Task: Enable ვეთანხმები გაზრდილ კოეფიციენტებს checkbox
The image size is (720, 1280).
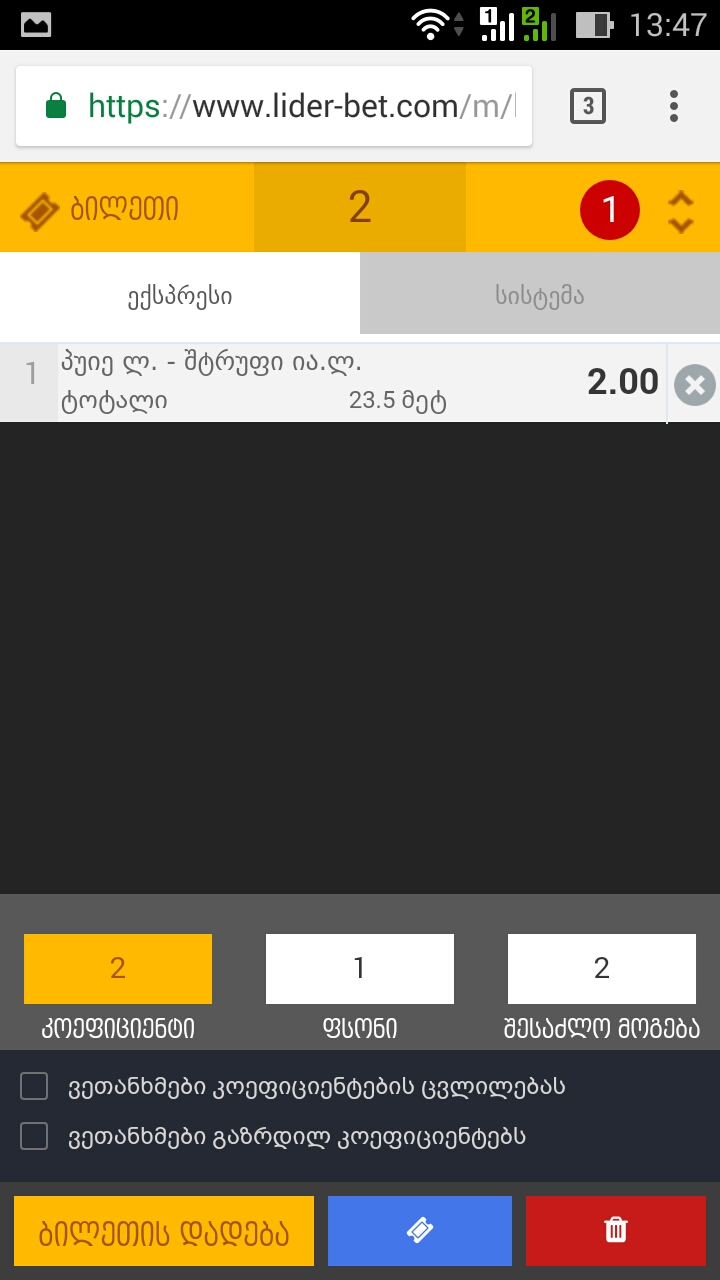Action: [x=35, y=1136]
